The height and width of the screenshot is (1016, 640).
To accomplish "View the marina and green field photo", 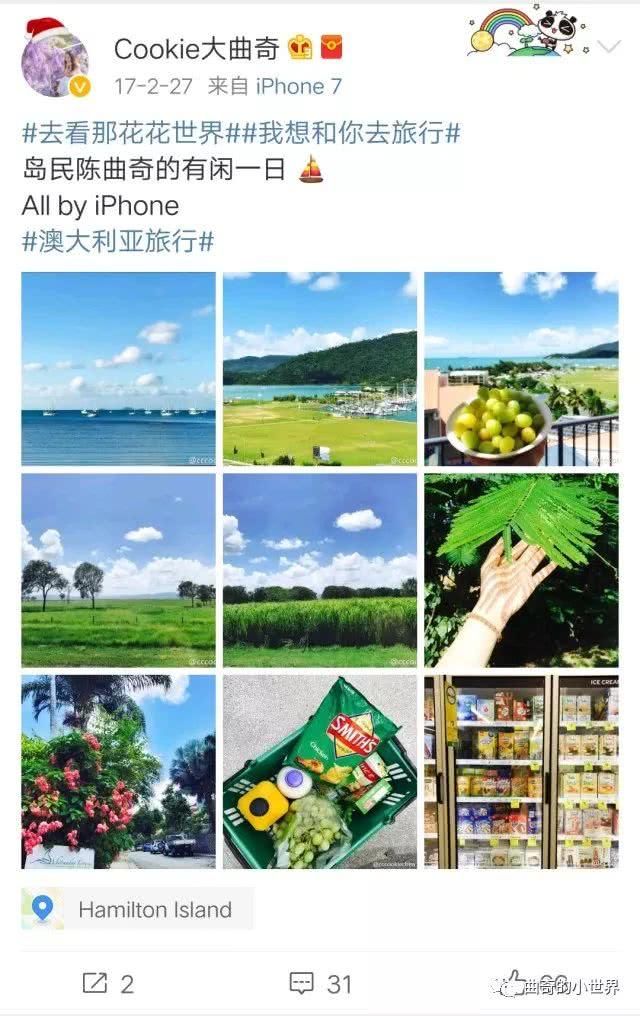I will point(320,369).
